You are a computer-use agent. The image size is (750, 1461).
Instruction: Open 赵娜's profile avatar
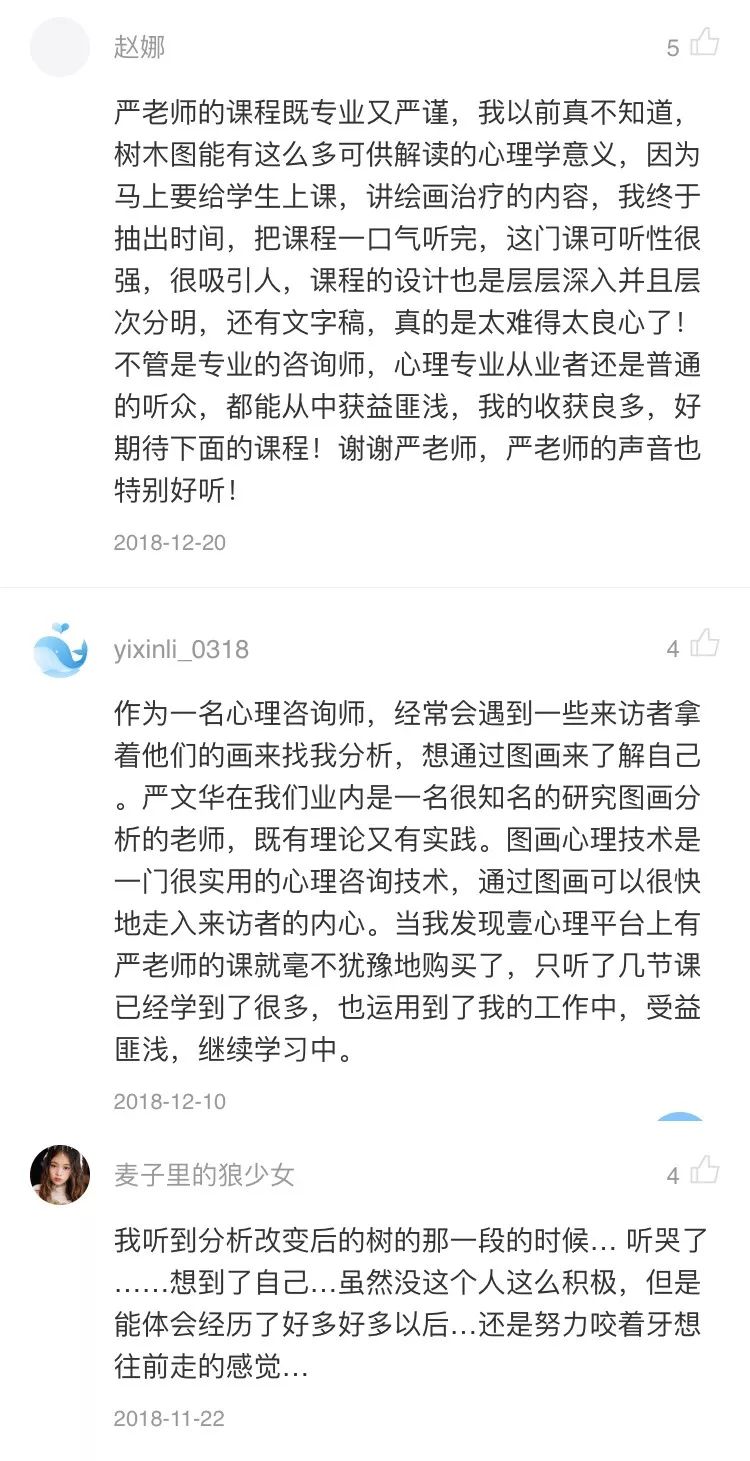(60, 47)
